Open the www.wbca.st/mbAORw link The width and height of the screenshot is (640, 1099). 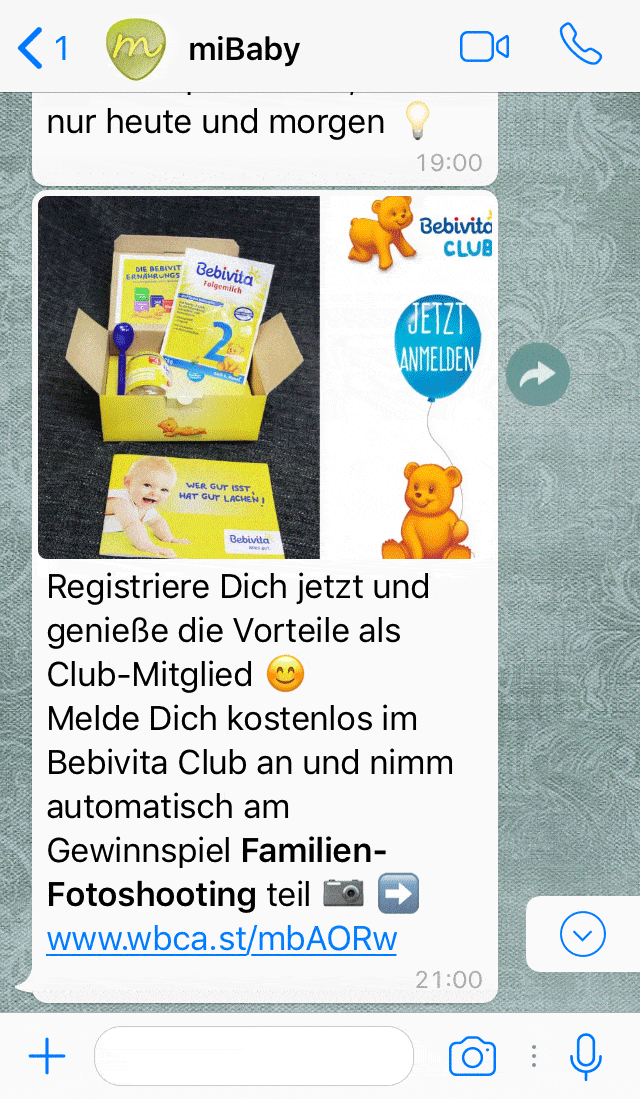(222, 939)
